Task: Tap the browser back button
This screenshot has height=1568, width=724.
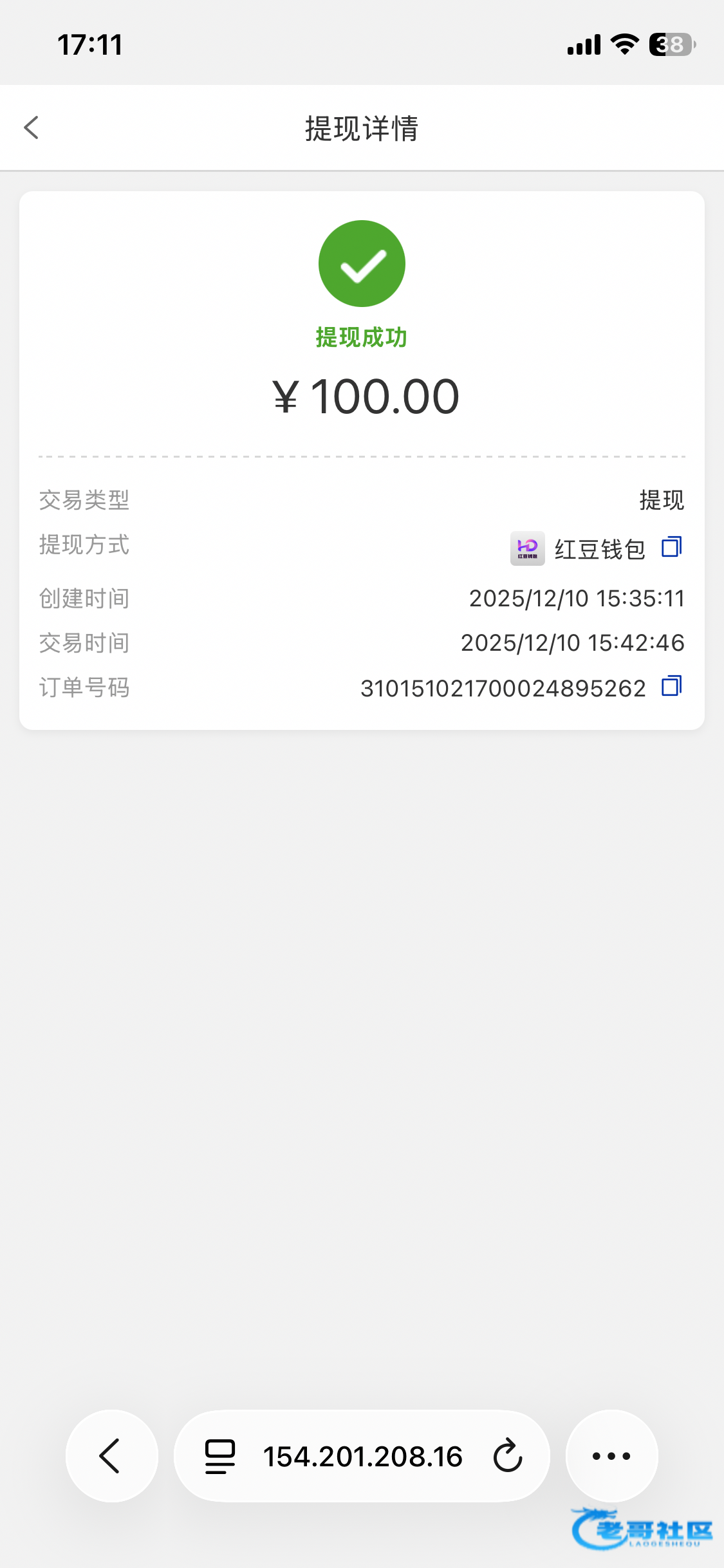Action: tap(111, 1456)
